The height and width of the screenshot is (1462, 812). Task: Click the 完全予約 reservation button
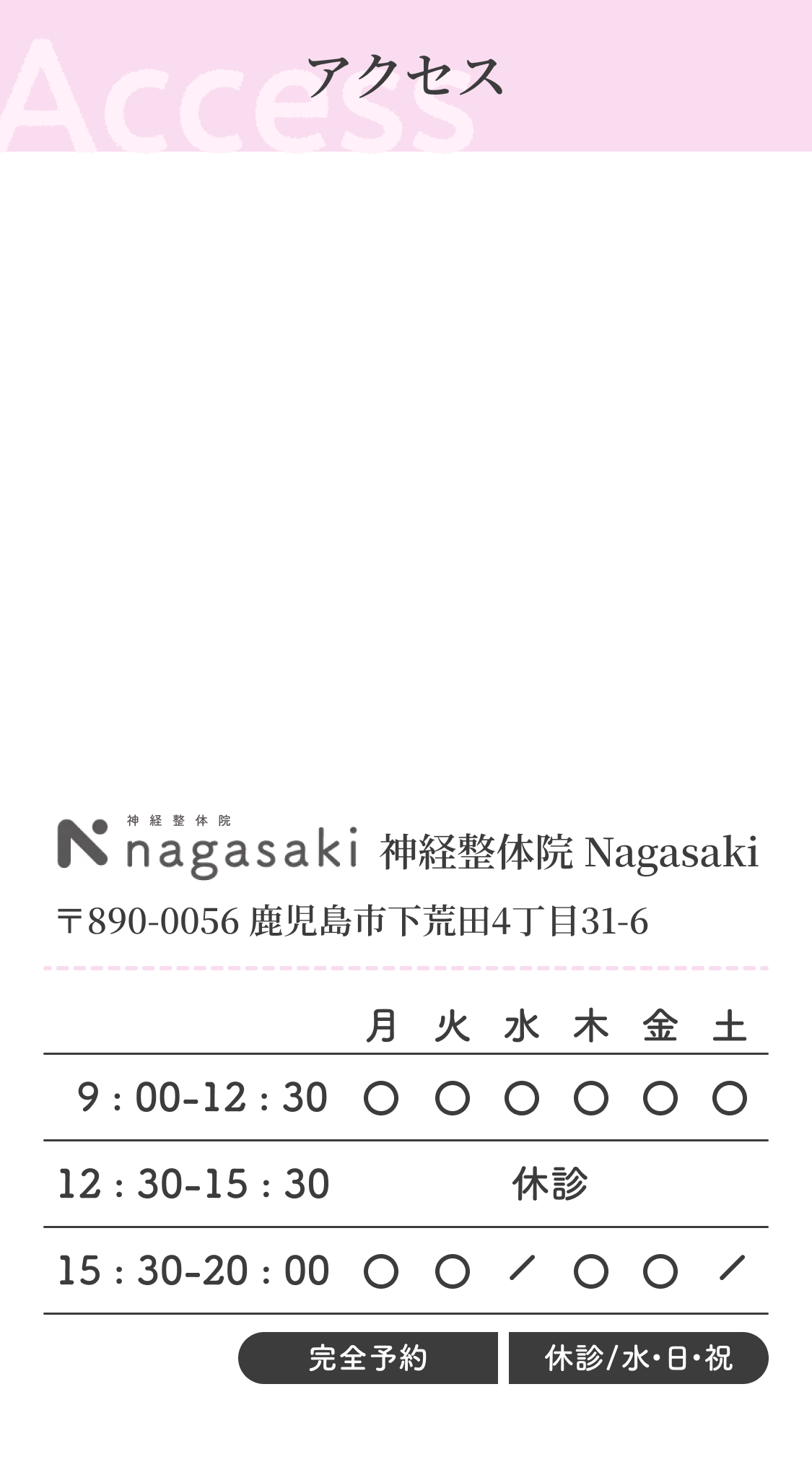[x=369, y=1357]
